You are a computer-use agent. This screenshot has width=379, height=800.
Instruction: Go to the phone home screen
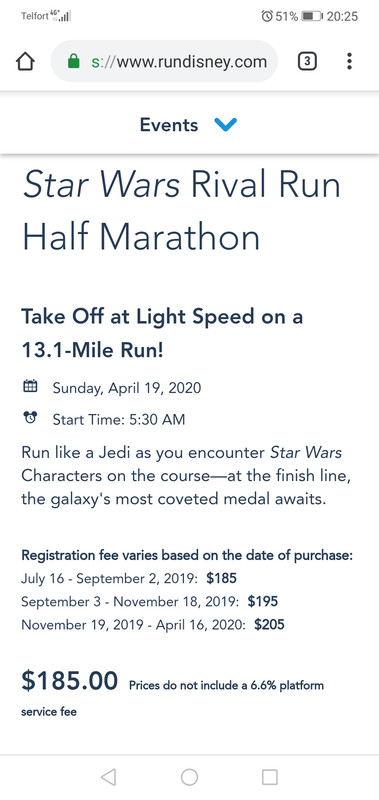point(189,777)
